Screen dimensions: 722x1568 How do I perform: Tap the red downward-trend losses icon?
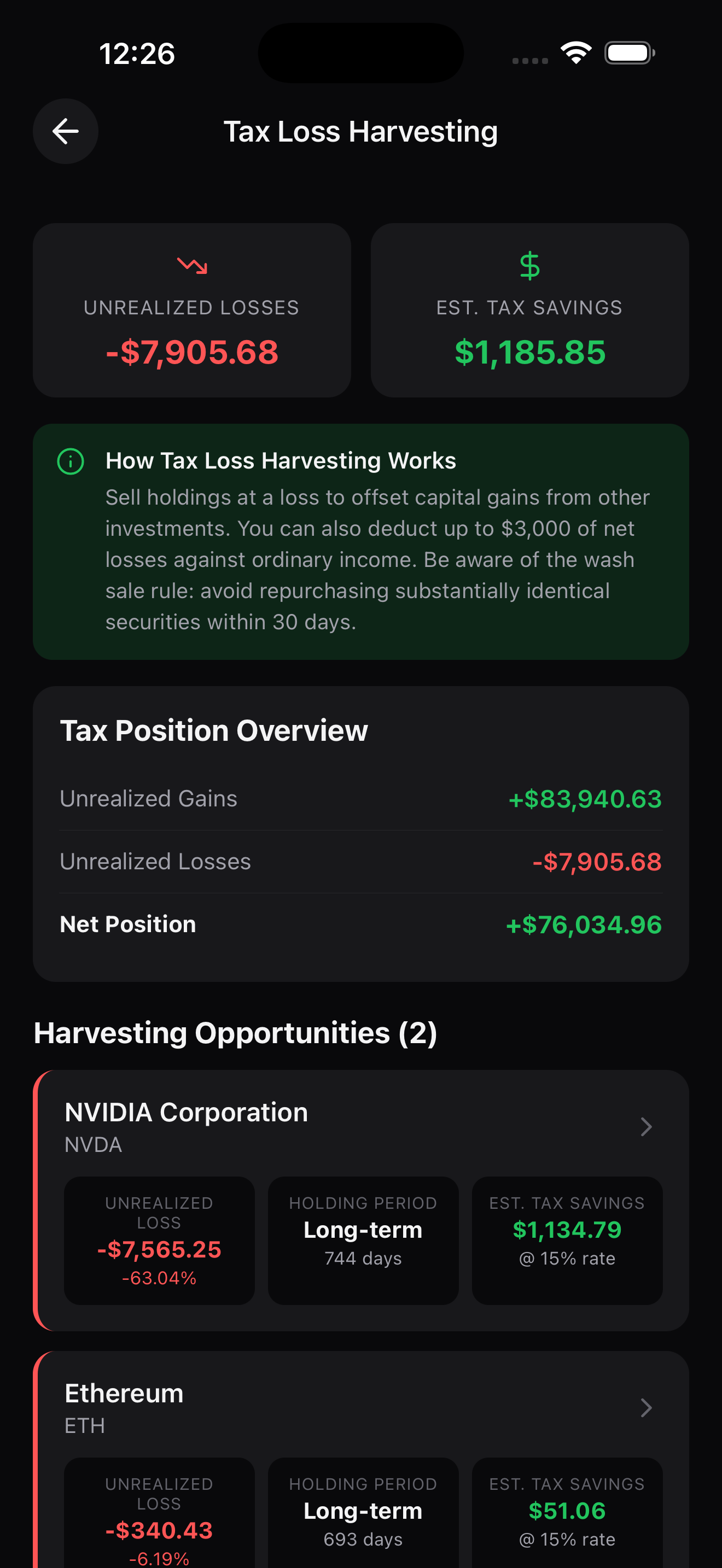[191, 266]
